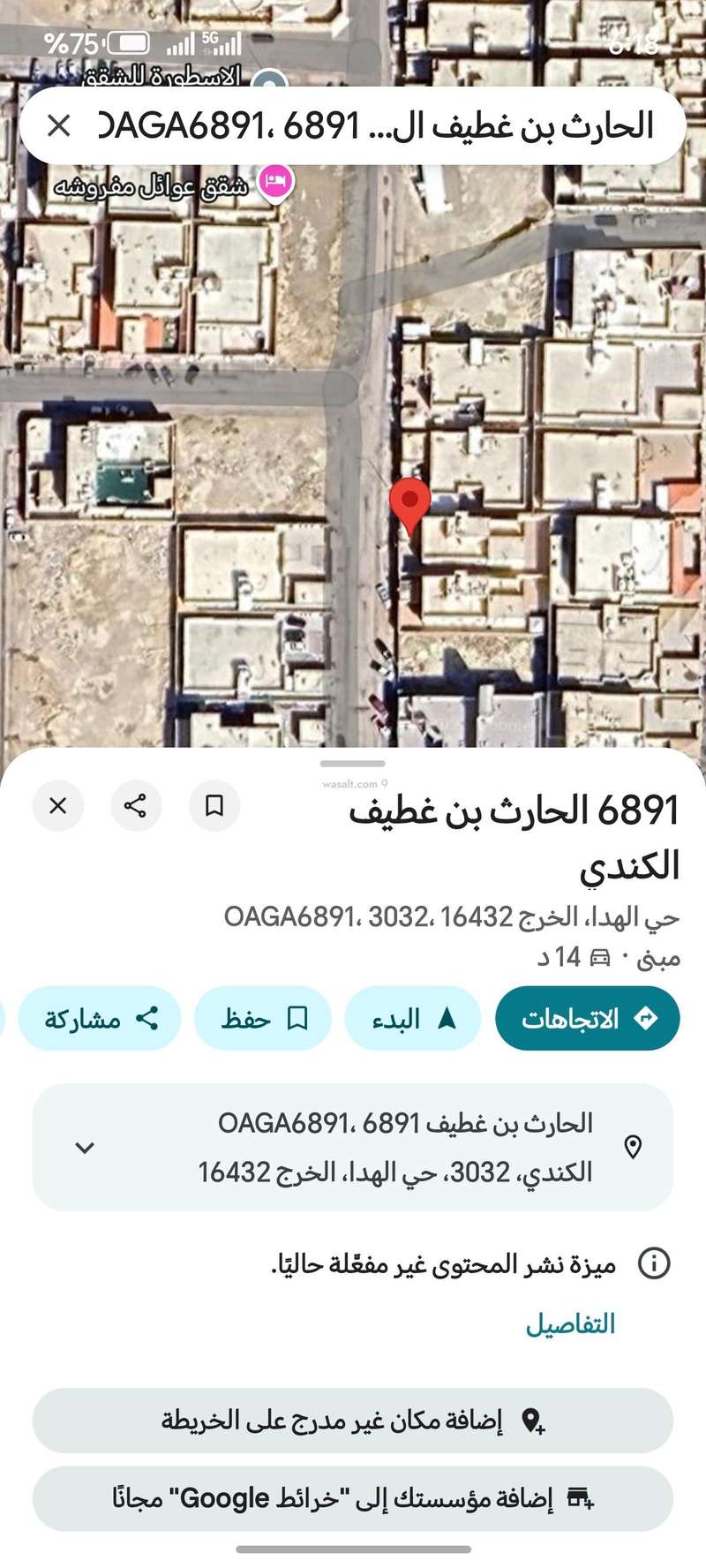Click the hotel icon for شقق عوائل مفروشه
This screenshot has height=1568, width=706.
(276, 181)
